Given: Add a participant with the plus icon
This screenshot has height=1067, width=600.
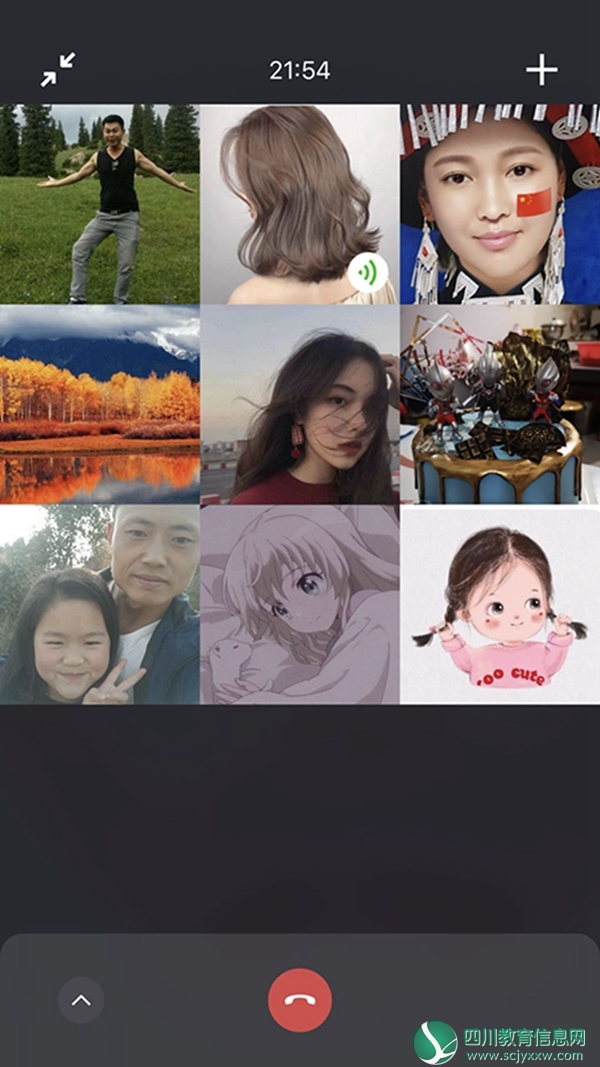Looking at the screenshot, I should 541,69.
